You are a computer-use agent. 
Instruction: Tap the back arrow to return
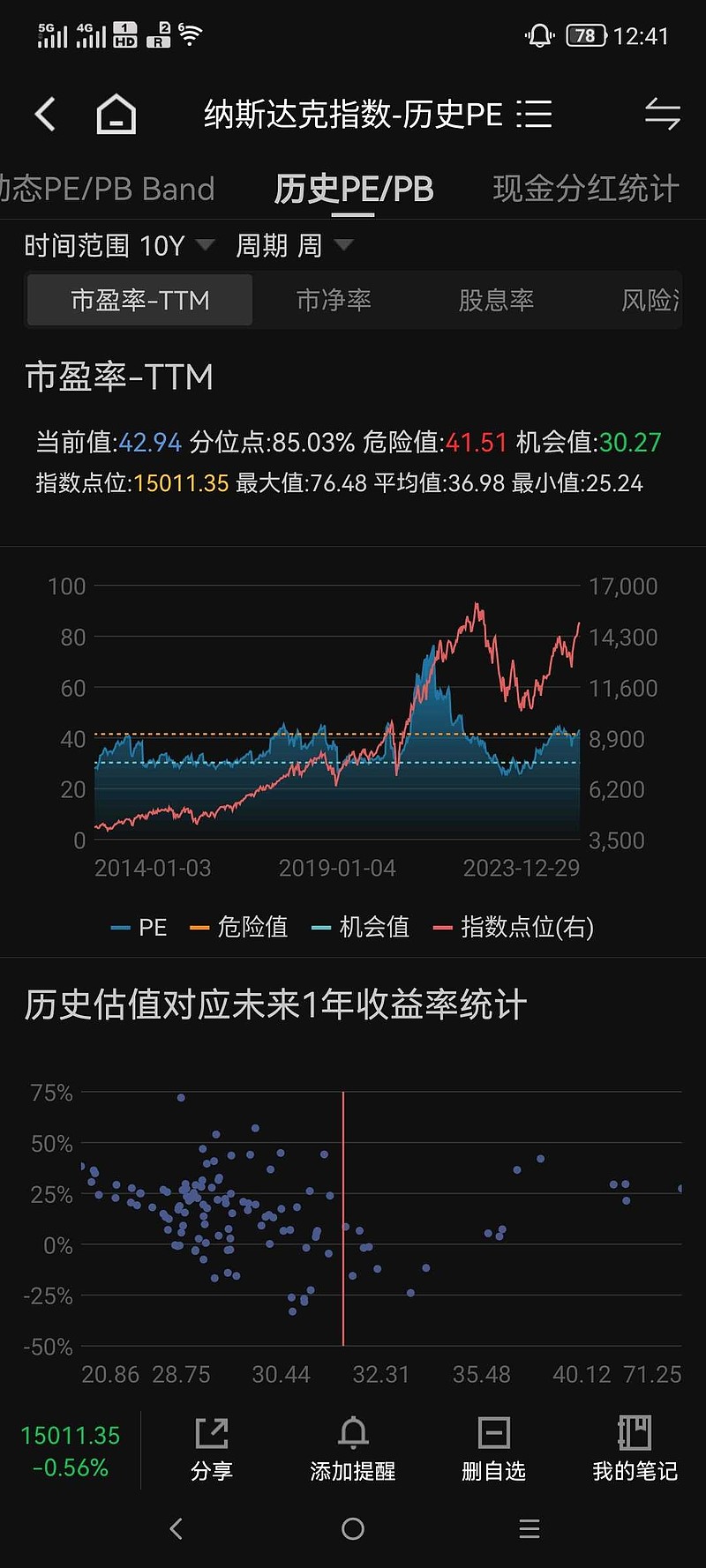(44, 115)
